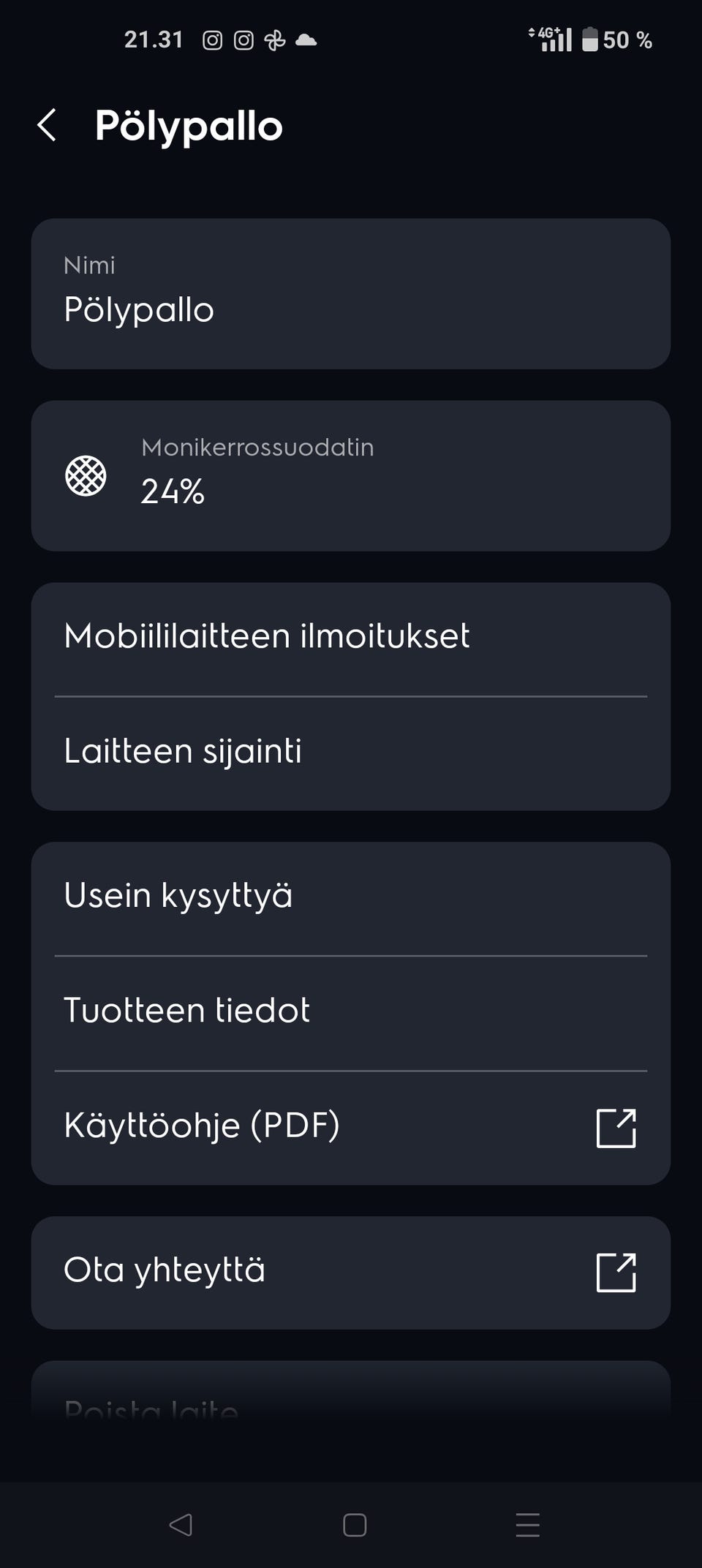Edit the Nimi field showing Pölypallo
Screen dimensions: 702x1568
click(x=351, y=293)
